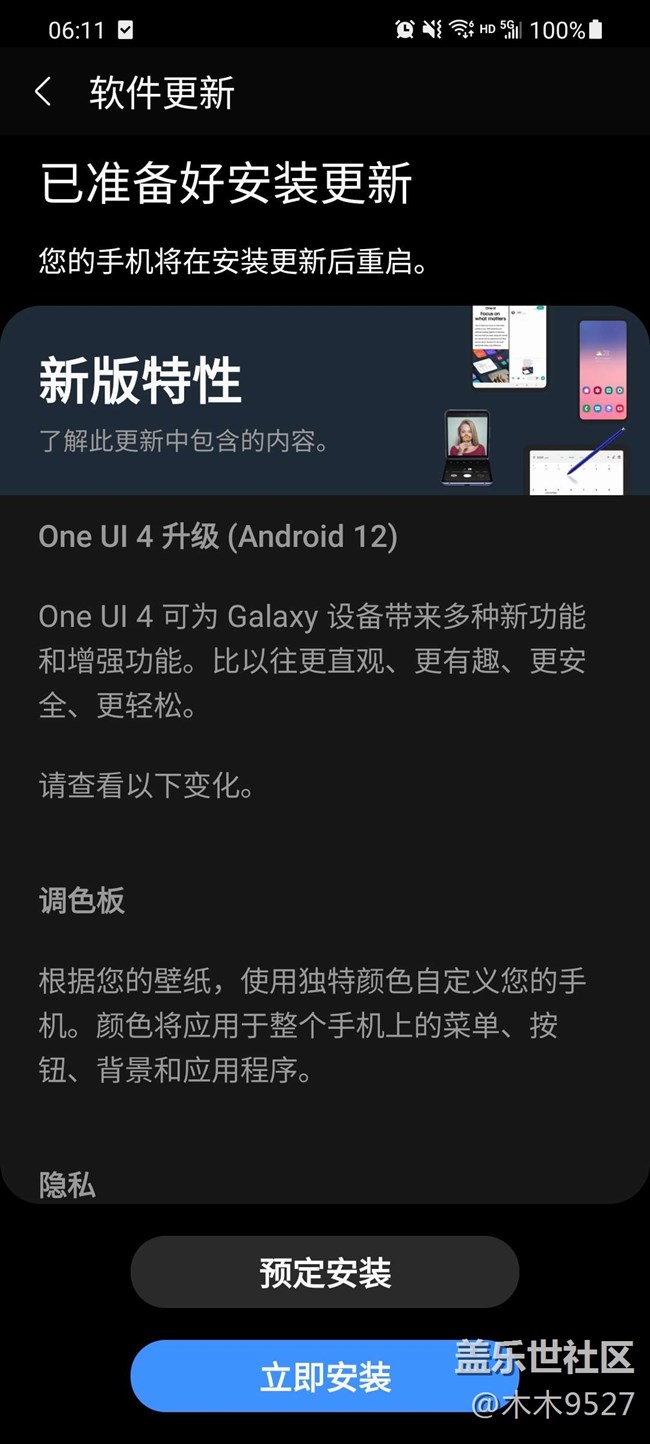This screenshot has height=1444, width=650.
Task: Go back from 软件更新 screen
Action: (43, 93)
